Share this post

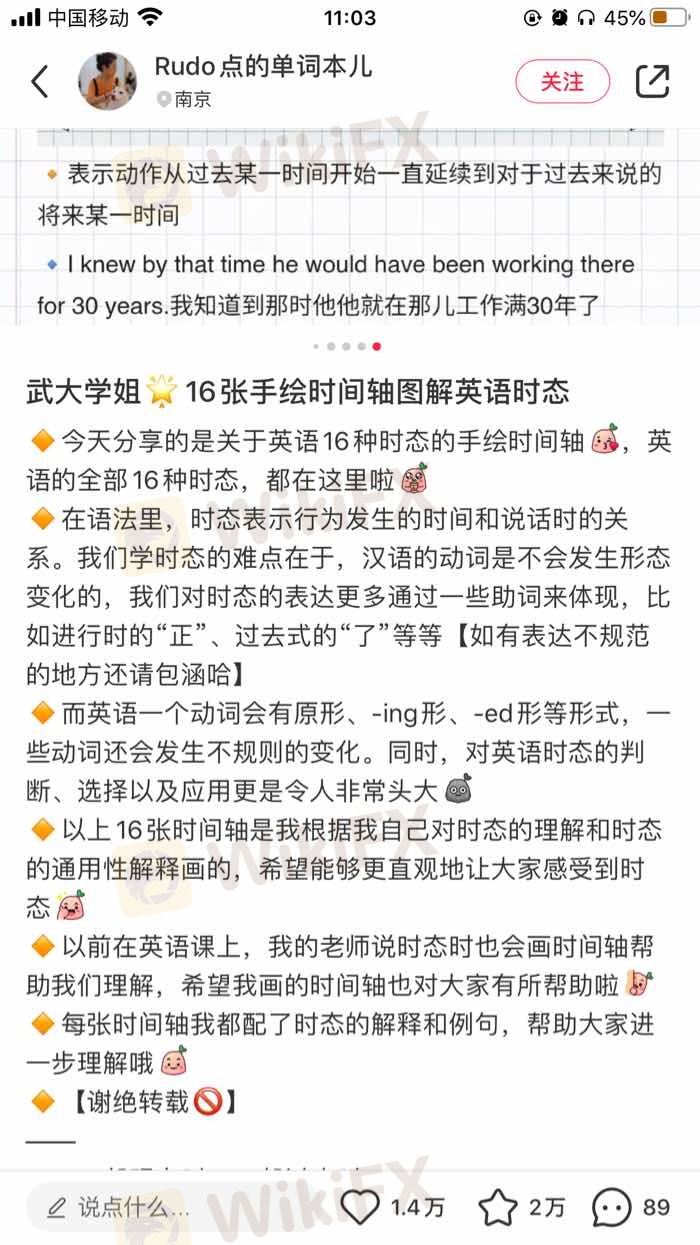click(653, 81)
